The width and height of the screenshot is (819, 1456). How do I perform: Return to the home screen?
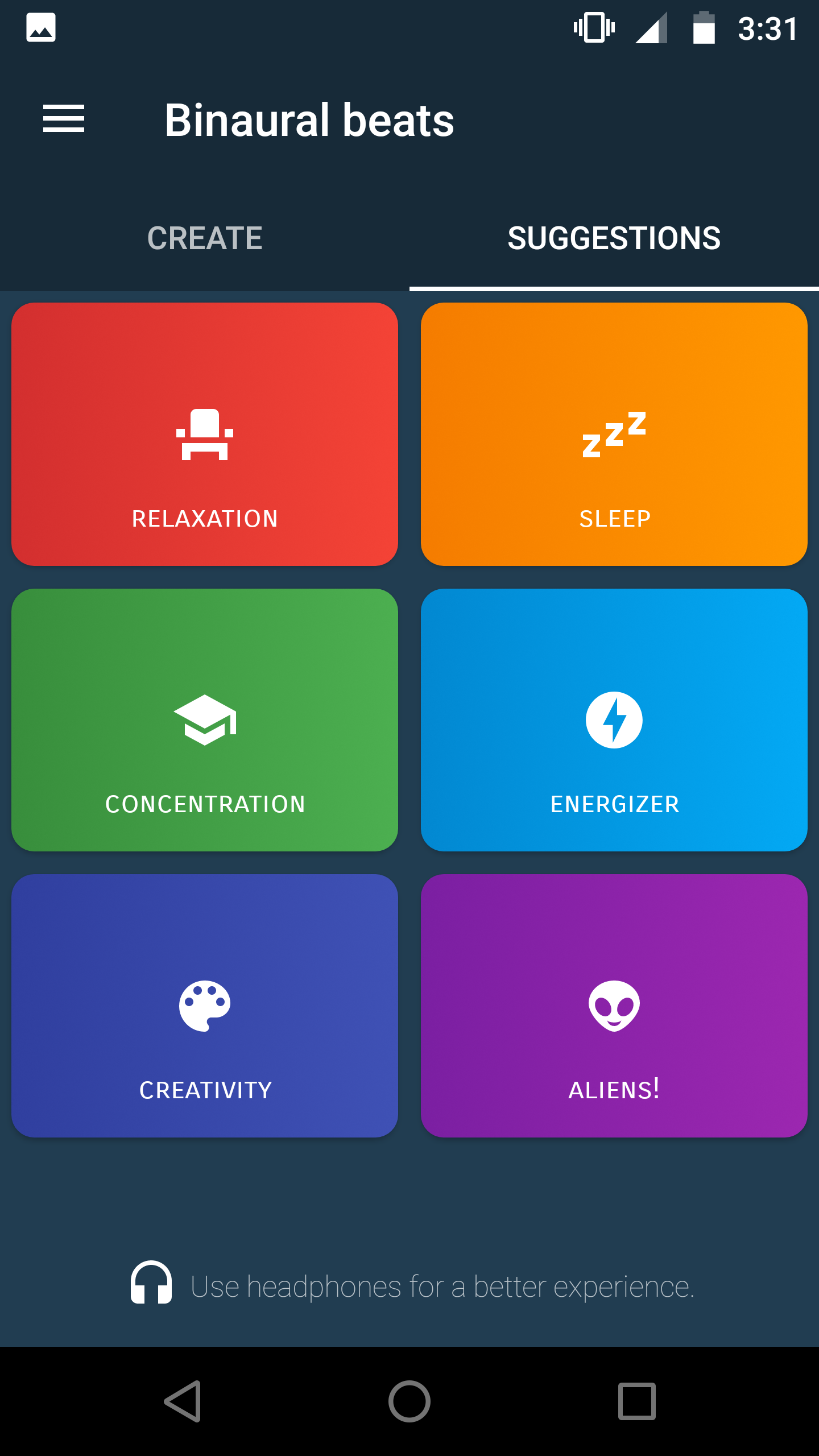(409, 1401)
